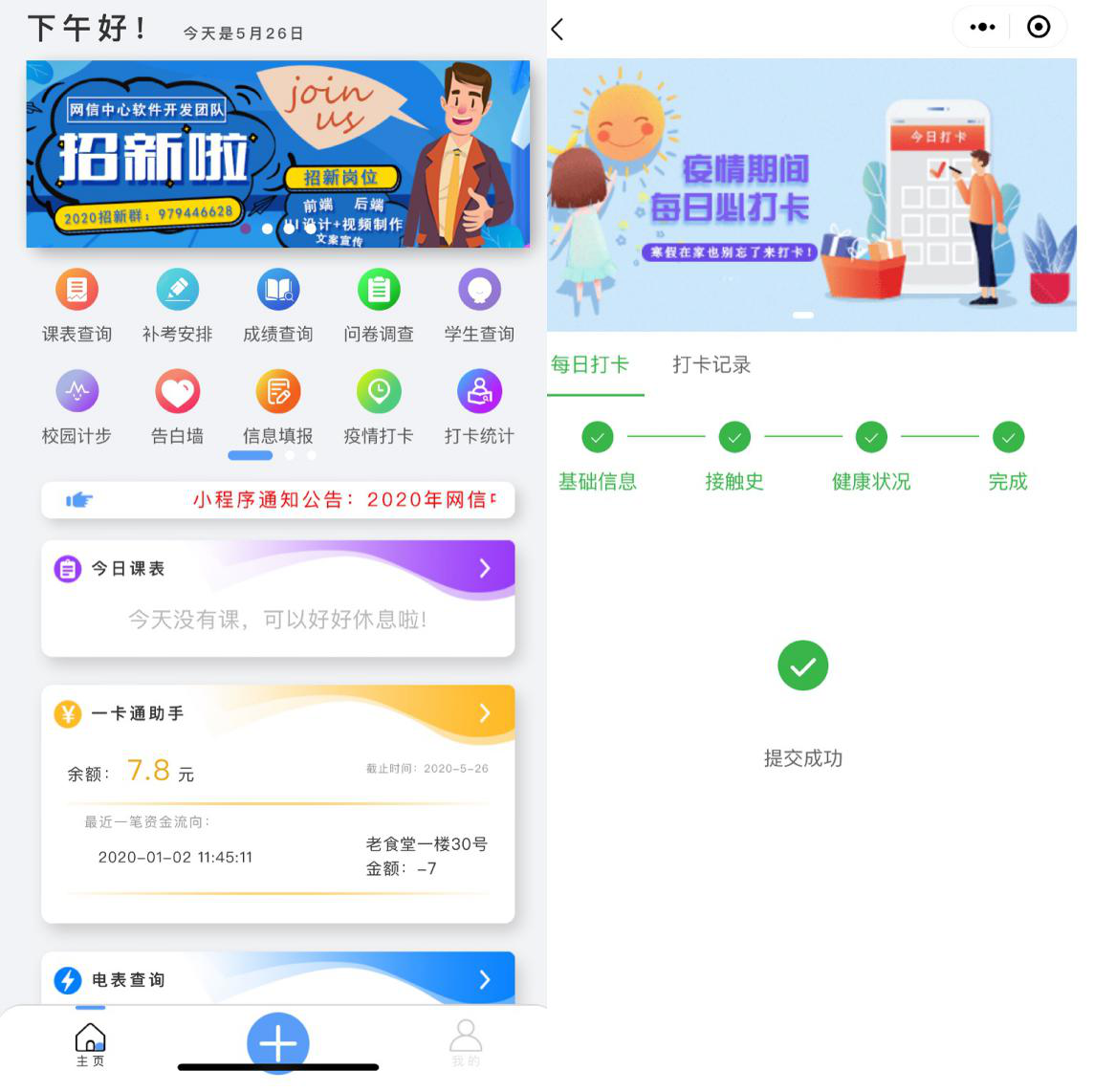Go back using the arrow
This screenshot has height=1092, width=1094.
(x=558, y=29)
